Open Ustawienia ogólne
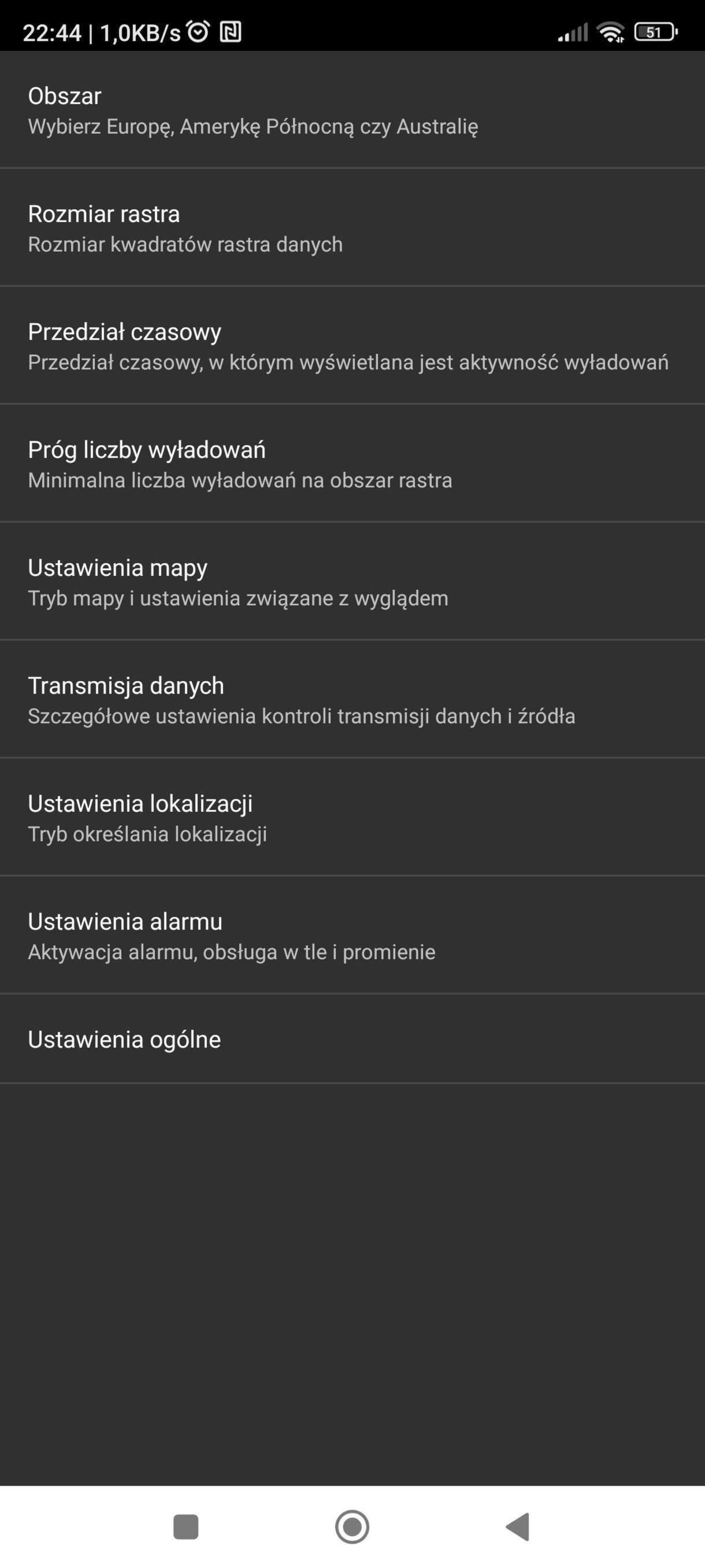This screenshot has height=1568, width=705. pyautogui.click(x=352, y=1040)
